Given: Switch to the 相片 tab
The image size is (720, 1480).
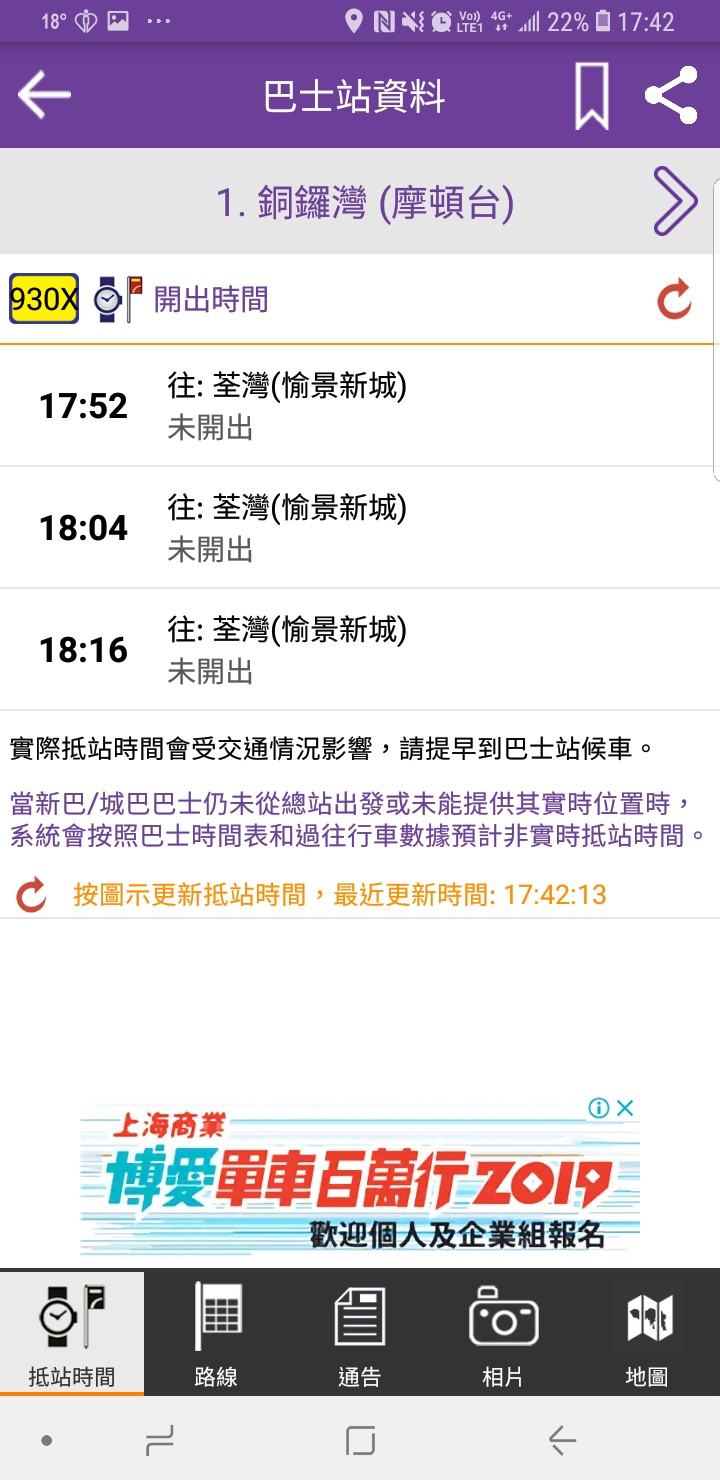Looking at the screenshot, I should pyautogui.click(x=503, y=1333).
